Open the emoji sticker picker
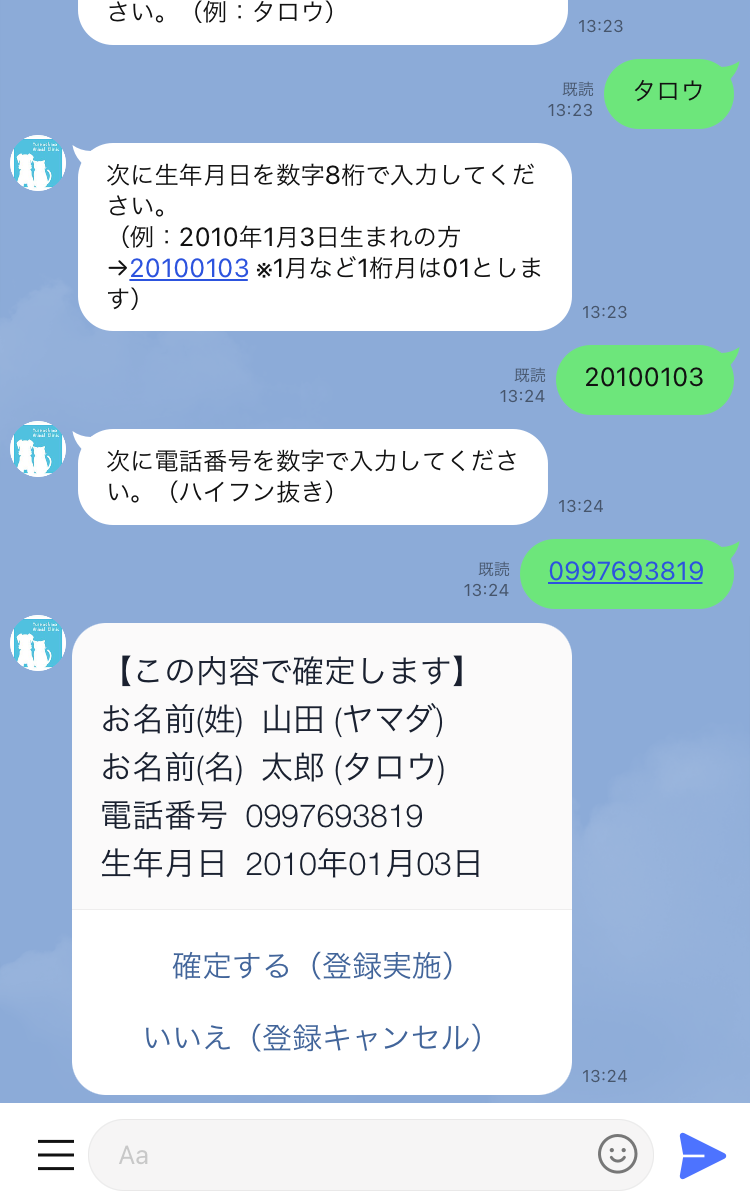 coord(618,1155)
